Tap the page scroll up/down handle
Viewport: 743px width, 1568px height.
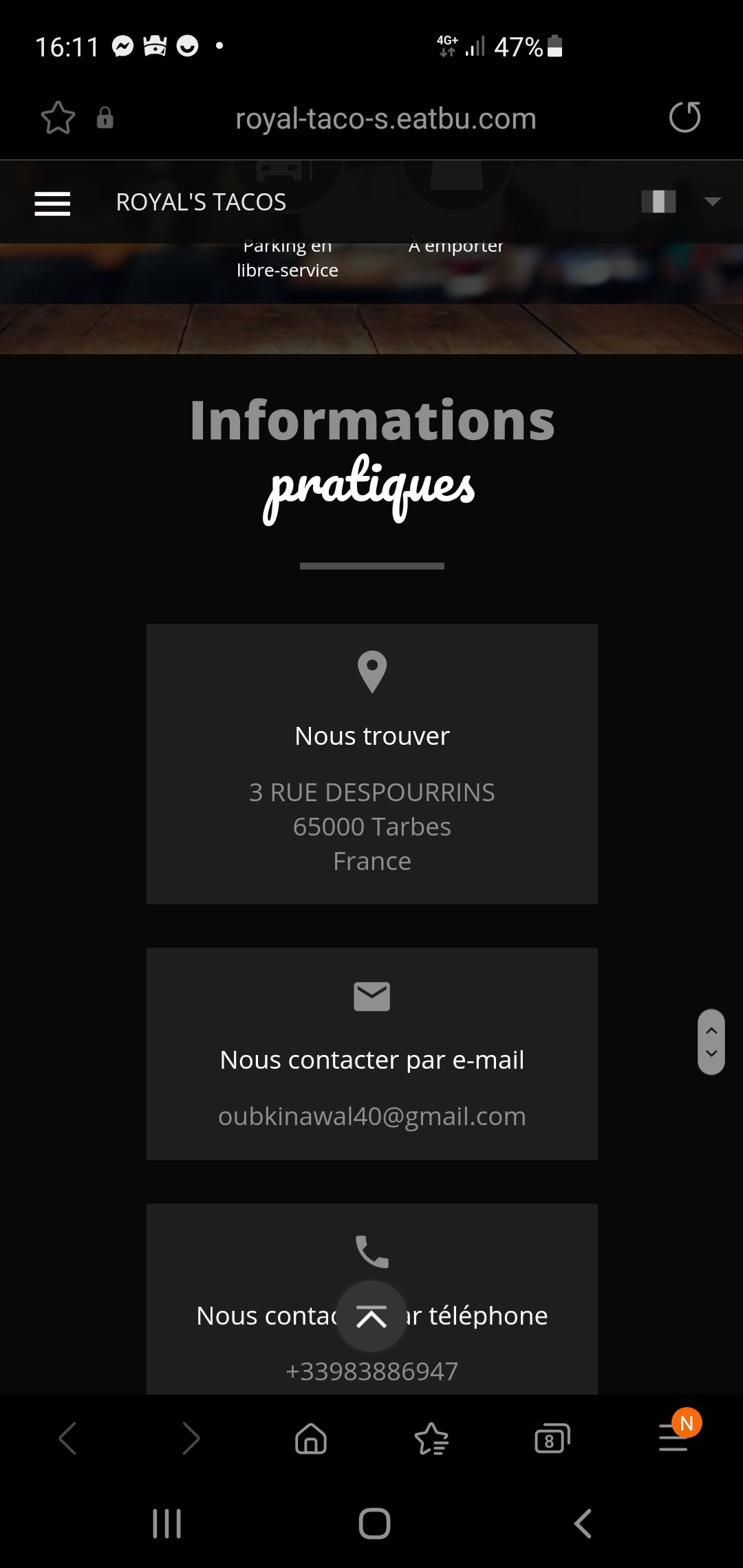coord(711,1042)
